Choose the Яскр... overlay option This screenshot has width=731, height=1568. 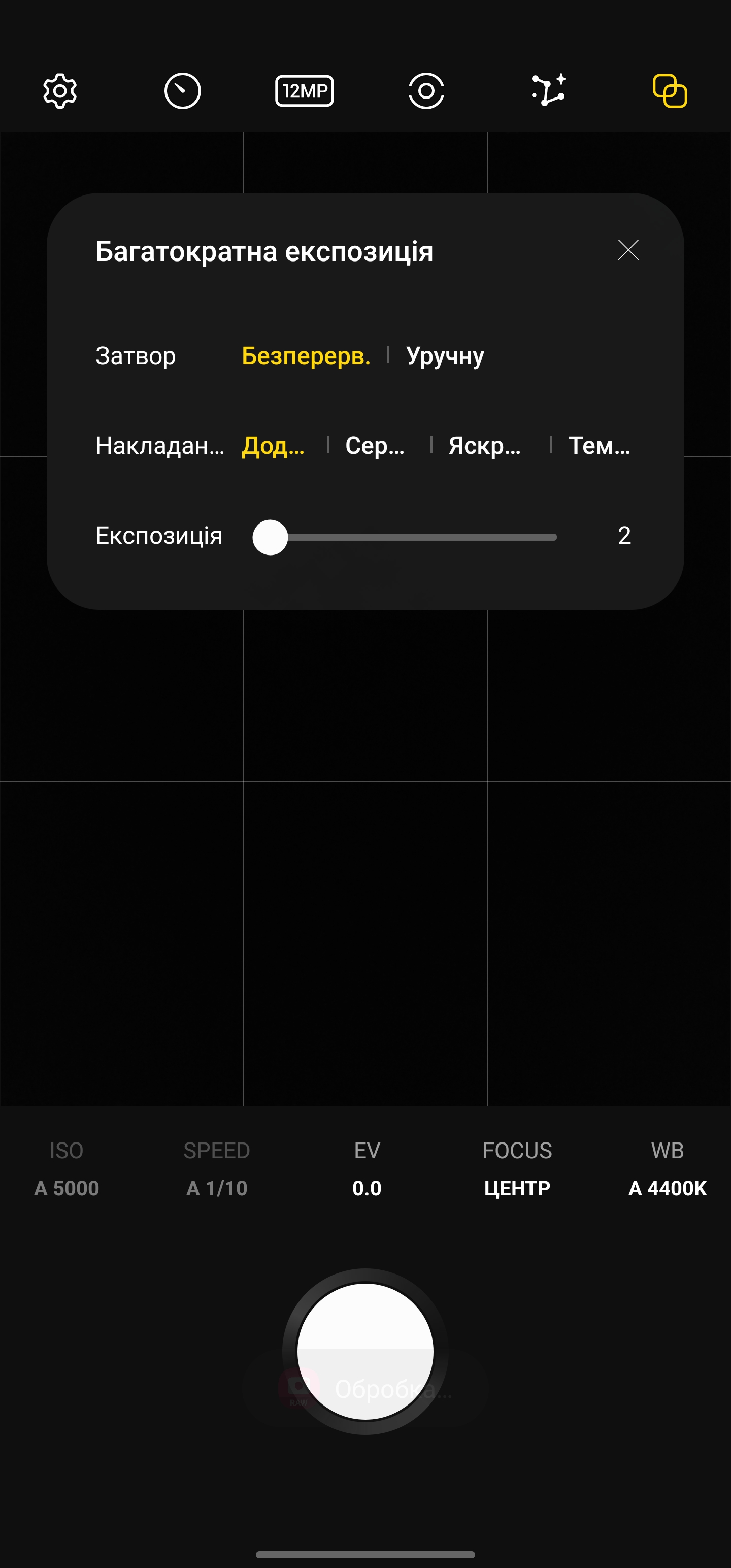point(484,445)
